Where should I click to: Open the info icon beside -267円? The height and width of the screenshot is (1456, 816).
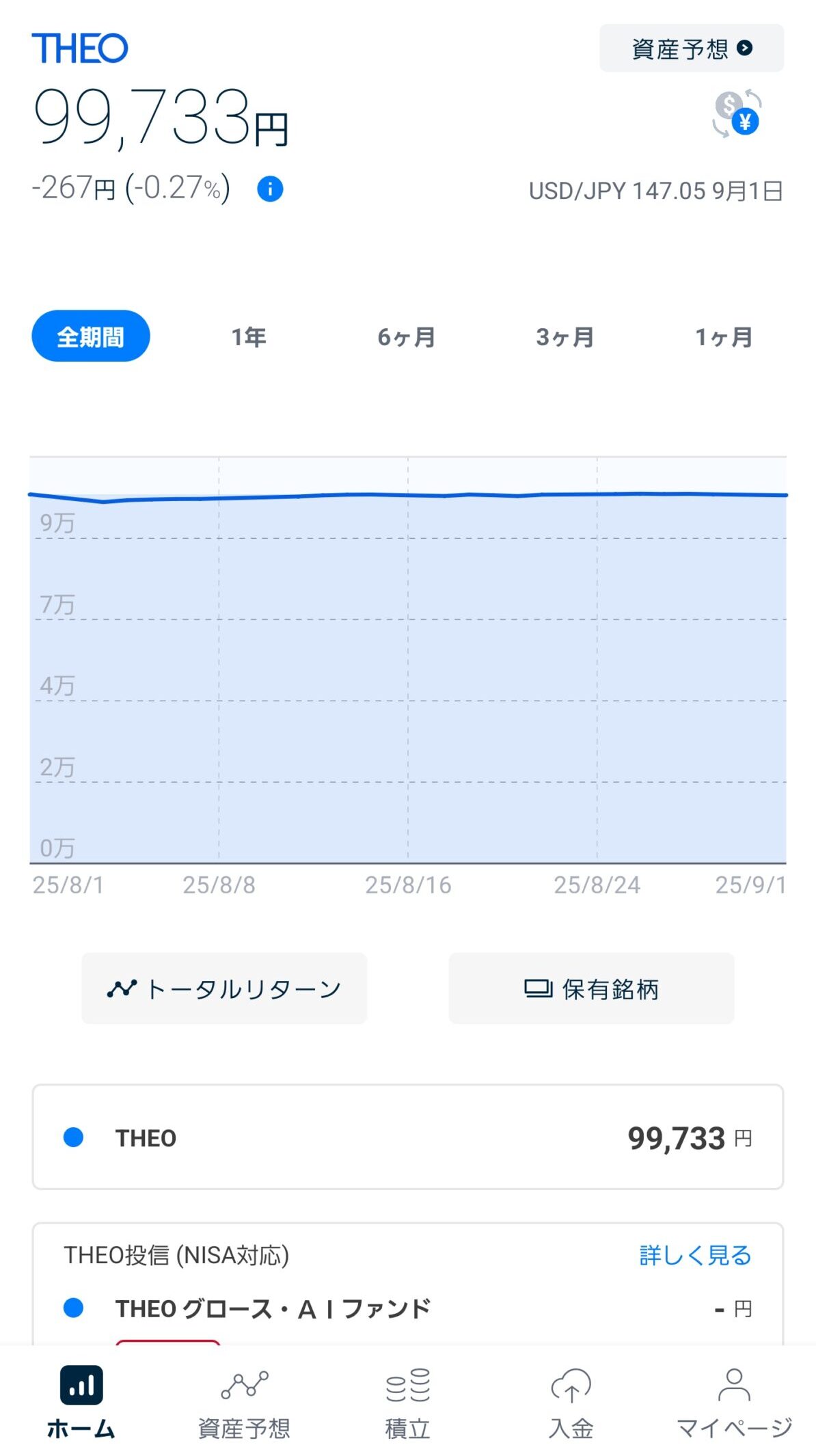270,189
